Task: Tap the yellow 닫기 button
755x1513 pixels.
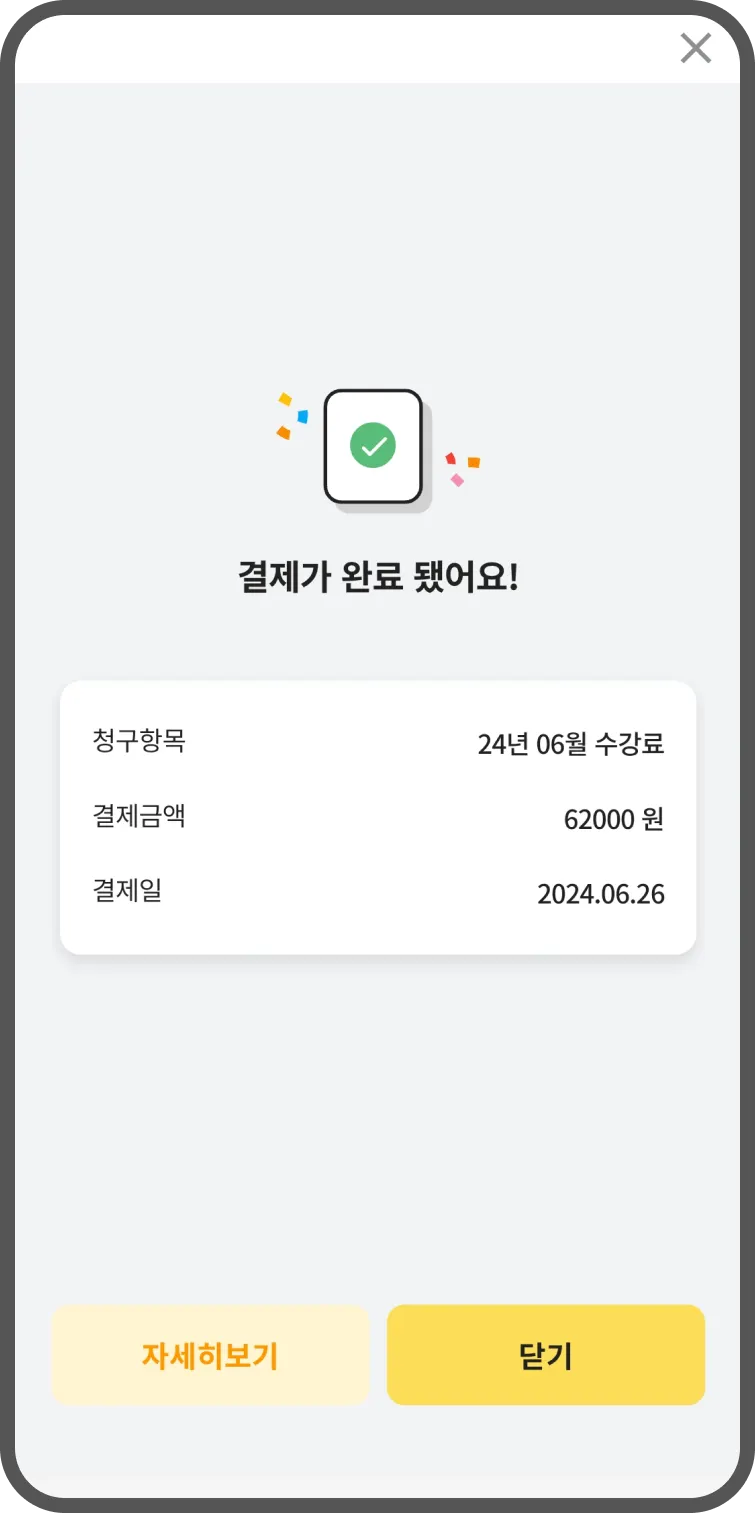Action: [x=545, y=1355]
